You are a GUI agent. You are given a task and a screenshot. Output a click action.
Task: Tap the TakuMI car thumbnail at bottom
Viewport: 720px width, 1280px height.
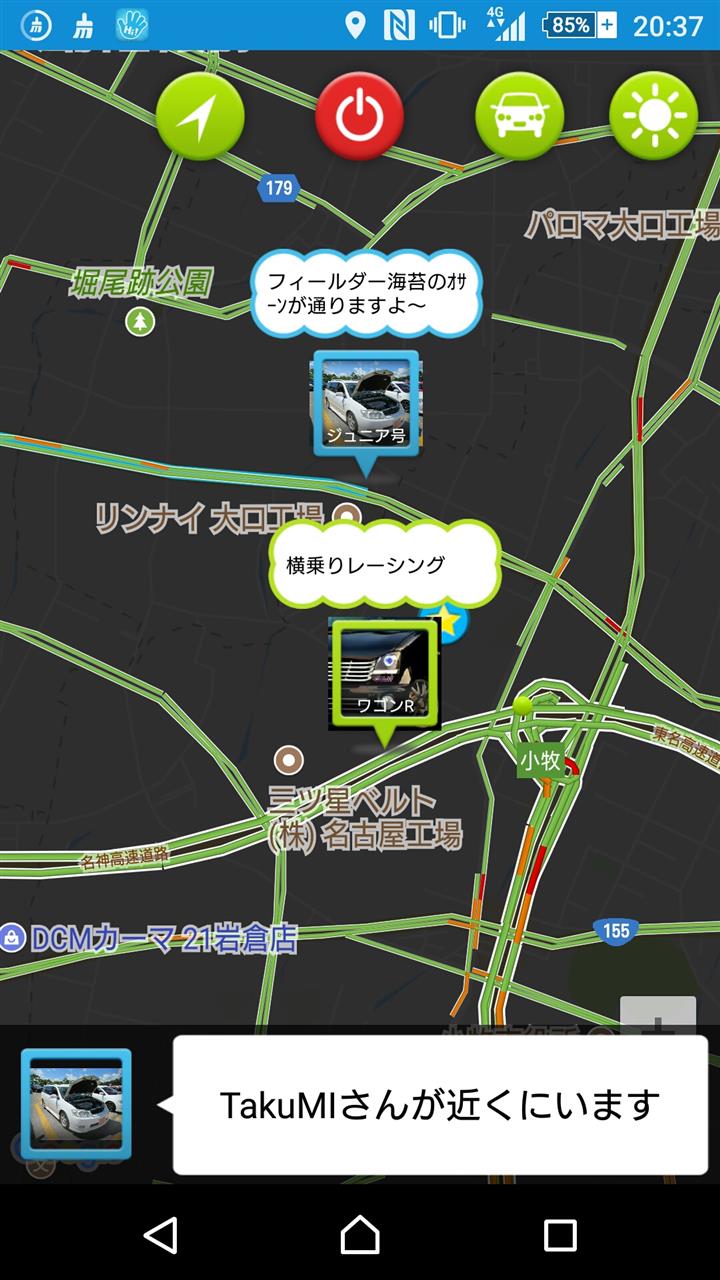(76, 1104)
